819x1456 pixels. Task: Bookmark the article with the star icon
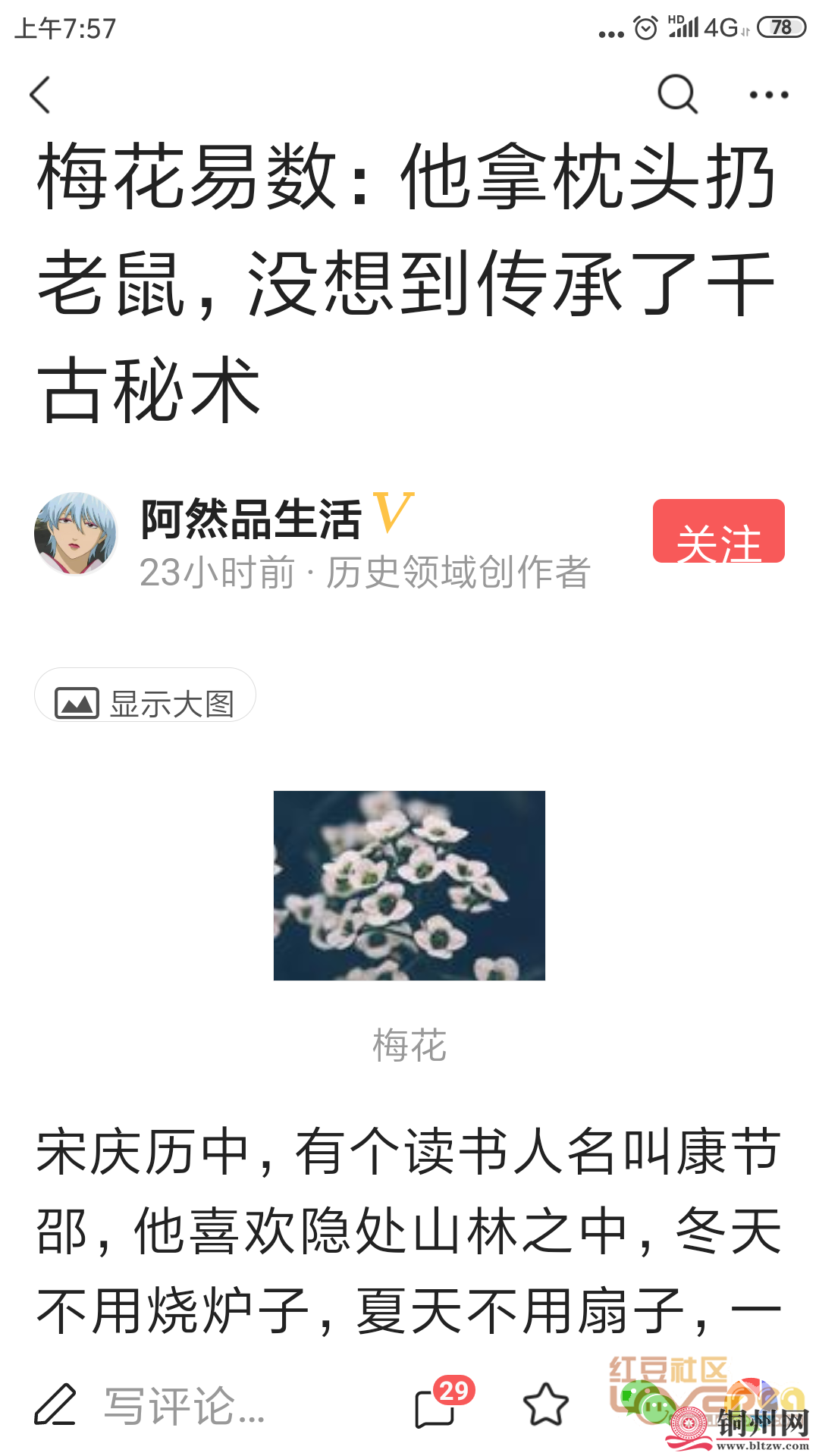coord(545,1405)
